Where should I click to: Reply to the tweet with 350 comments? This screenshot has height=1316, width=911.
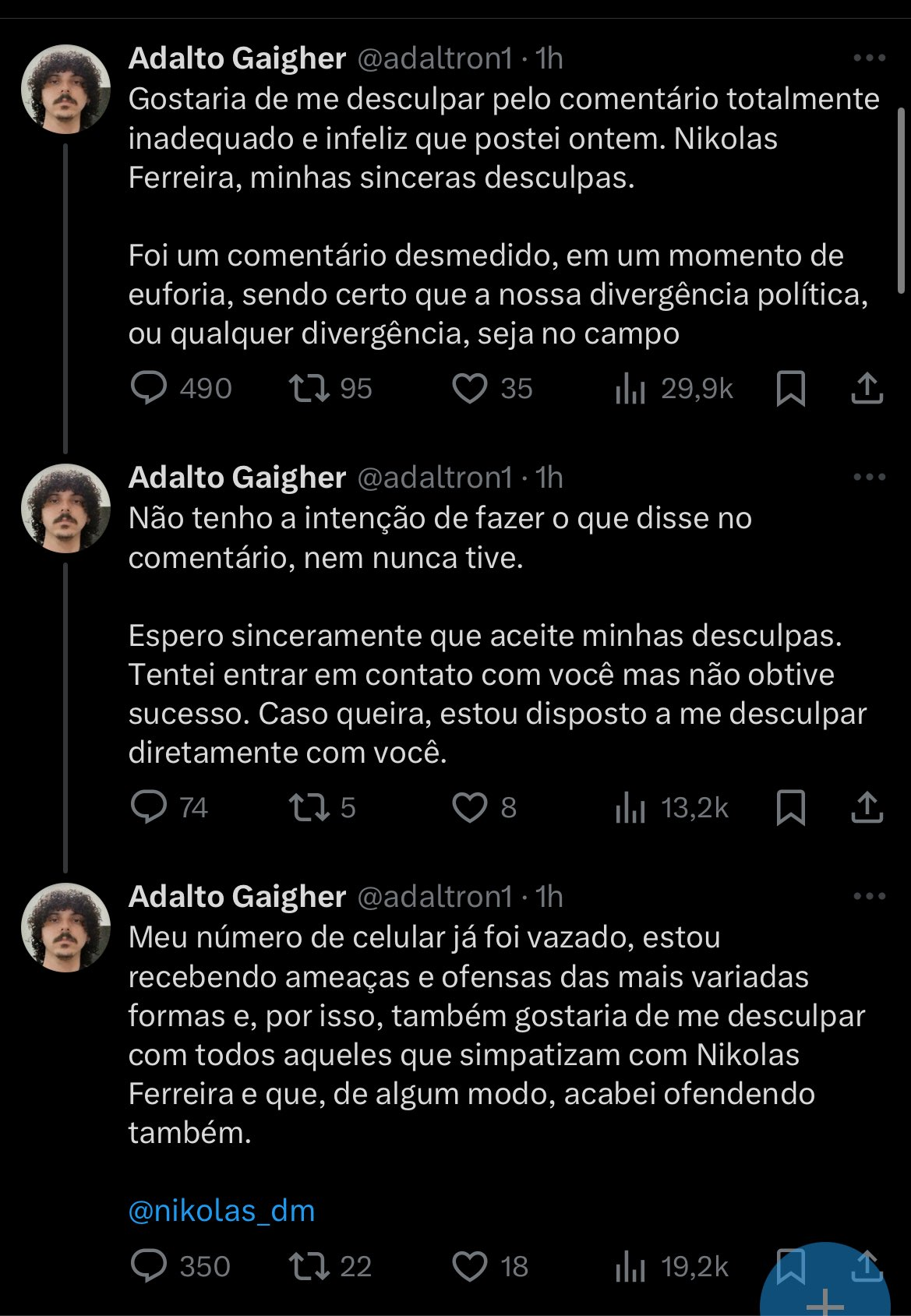click(x=149, y=1266)
